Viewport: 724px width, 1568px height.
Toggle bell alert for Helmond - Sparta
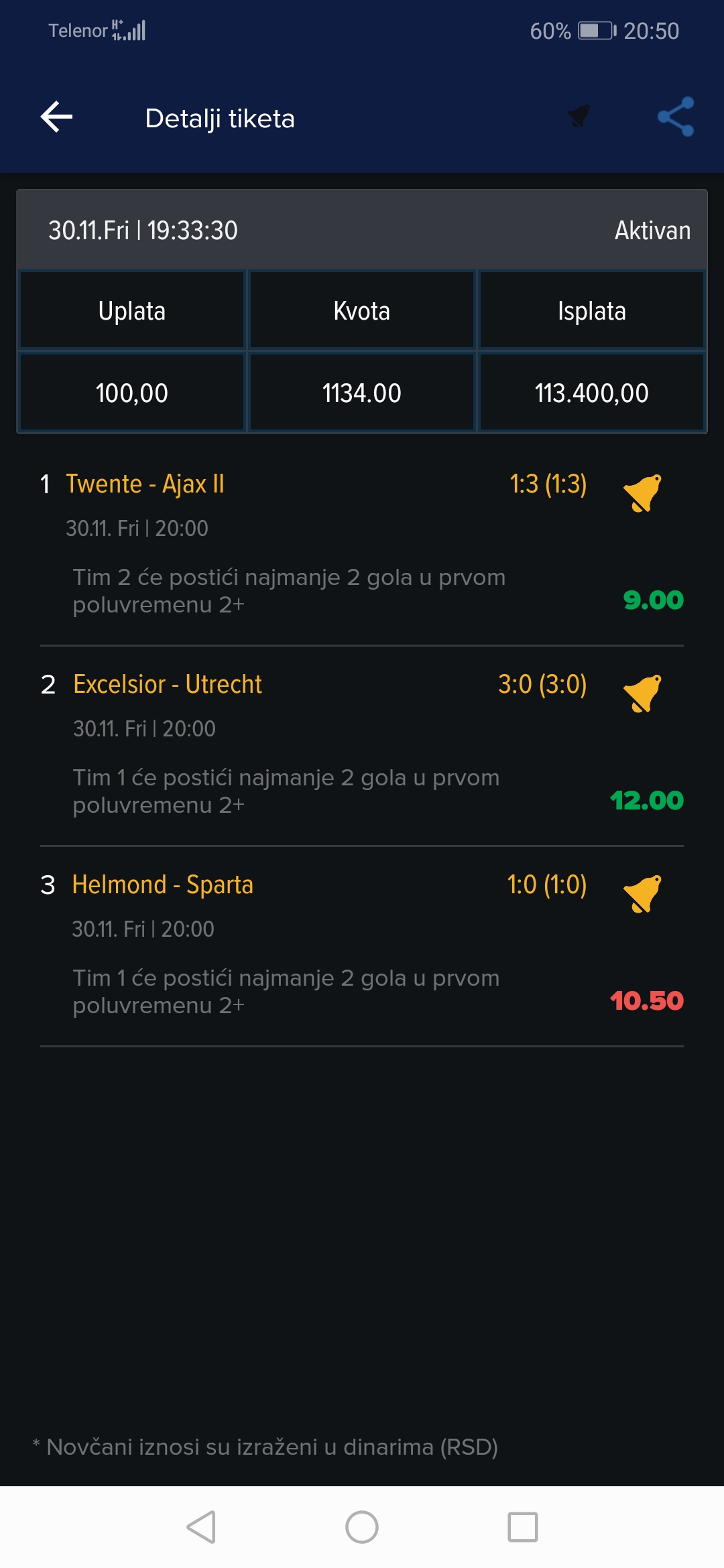tap(642, 894)
